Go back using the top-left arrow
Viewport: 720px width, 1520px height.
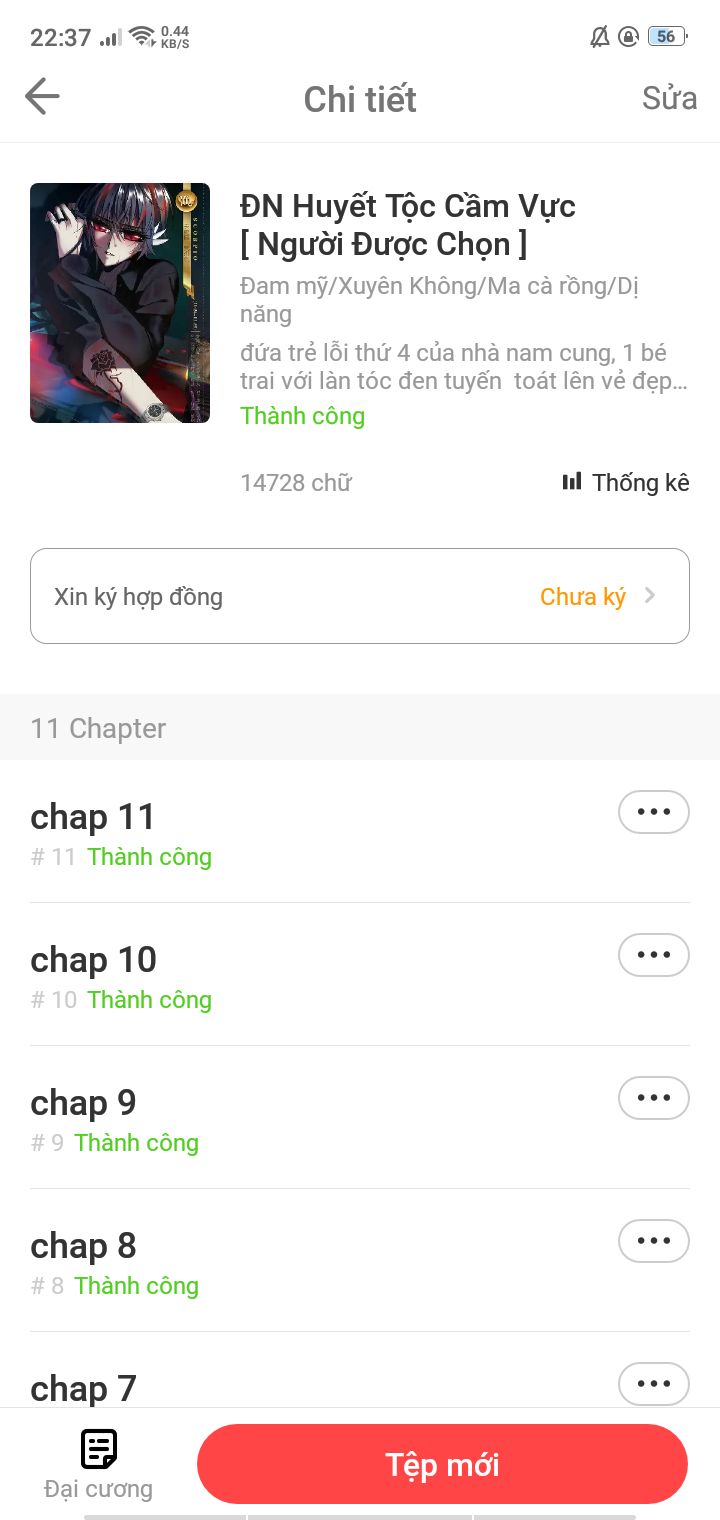[42, 97]
